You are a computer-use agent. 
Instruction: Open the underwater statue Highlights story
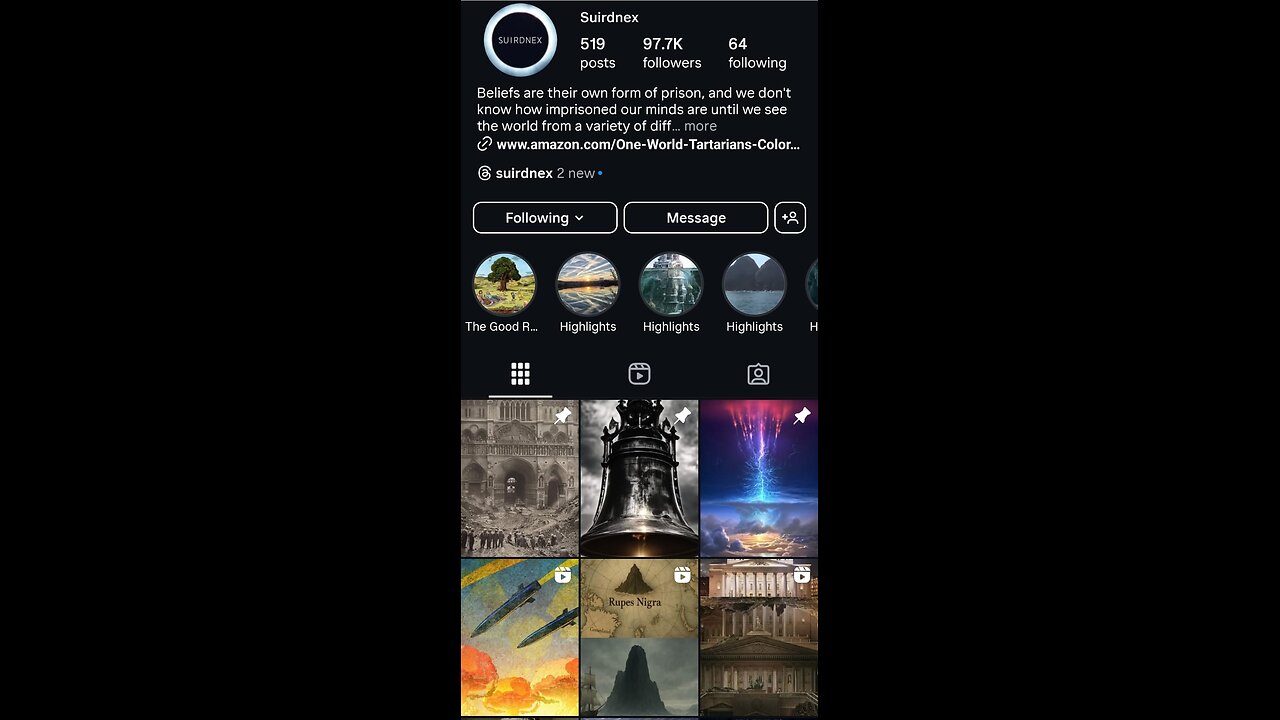click(x=671, y=284)
